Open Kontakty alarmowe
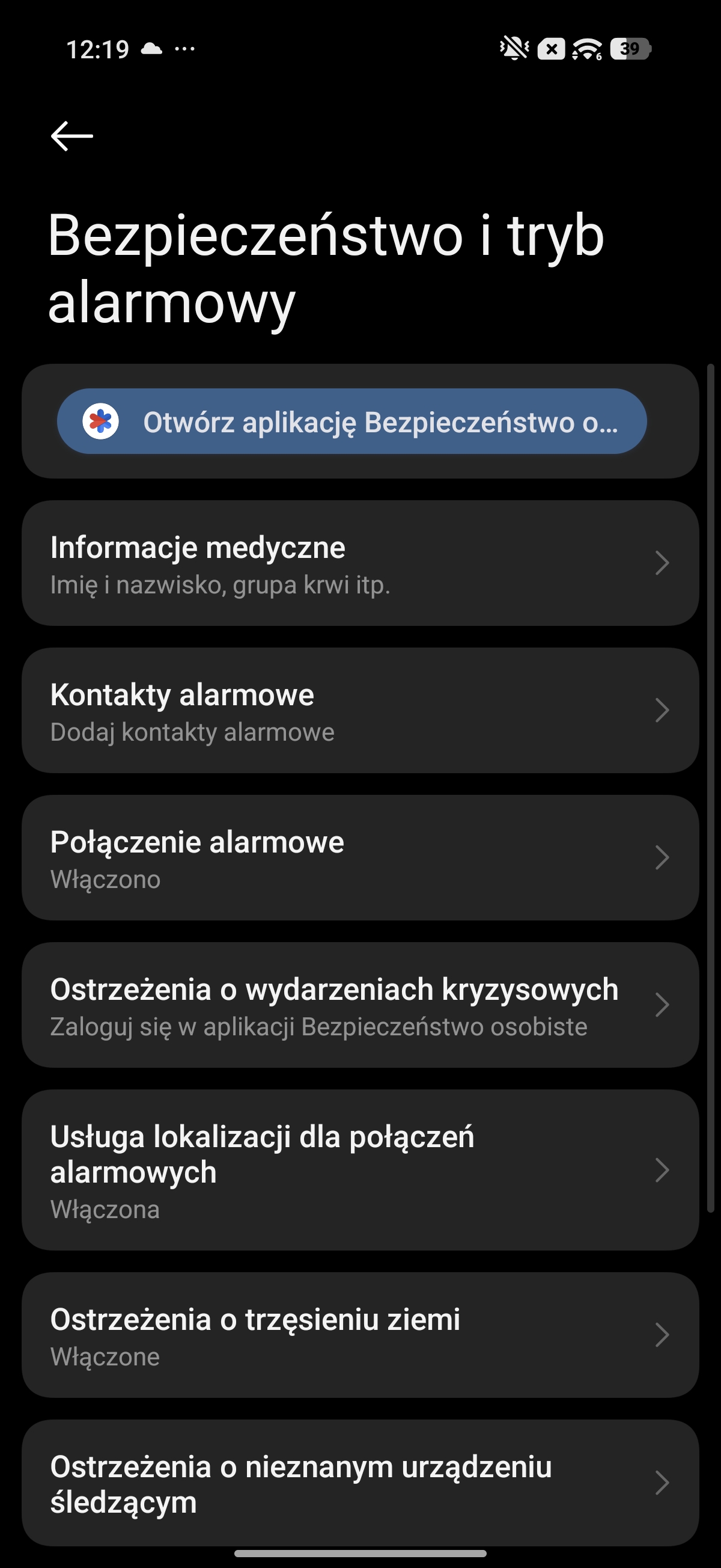 [359, 710]
